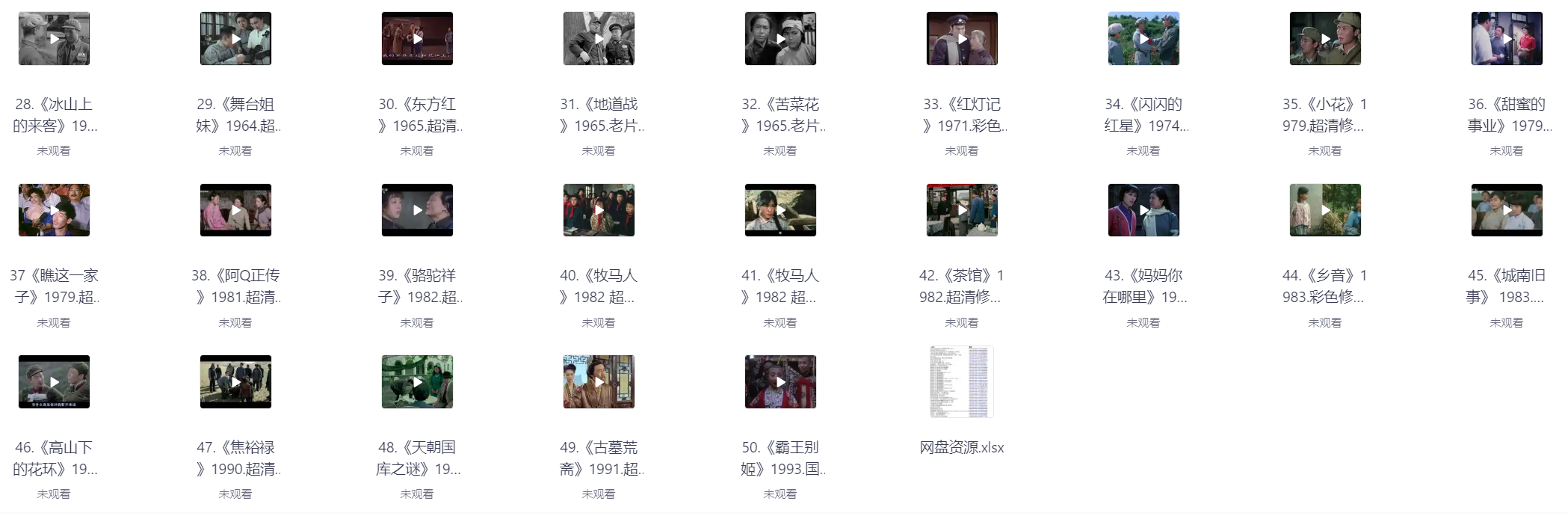Viewport: 1568px width, 516px height.
Task: Play video 31 《地道战》 1965
Action: coord(599,39)
